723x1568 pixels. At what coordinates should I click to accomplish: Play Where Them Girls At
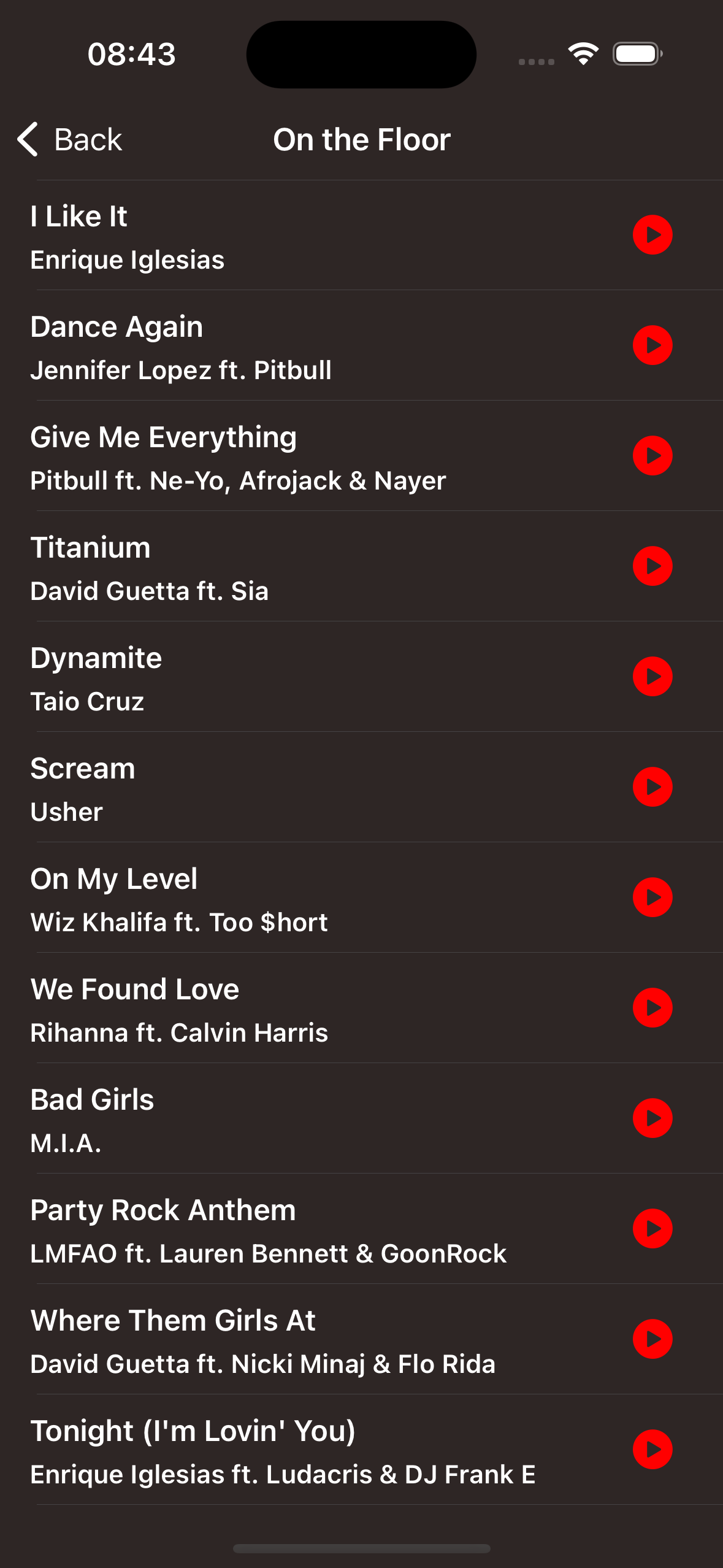click(x=652, y=1339)
